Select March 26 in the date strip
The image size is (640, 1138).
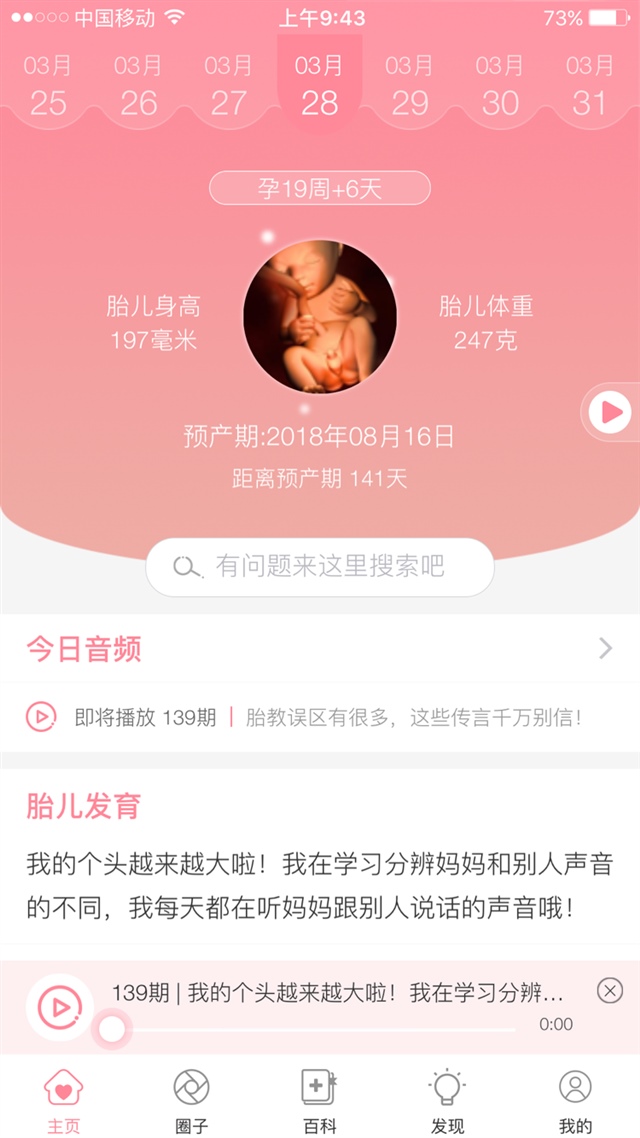pos(138,86)
